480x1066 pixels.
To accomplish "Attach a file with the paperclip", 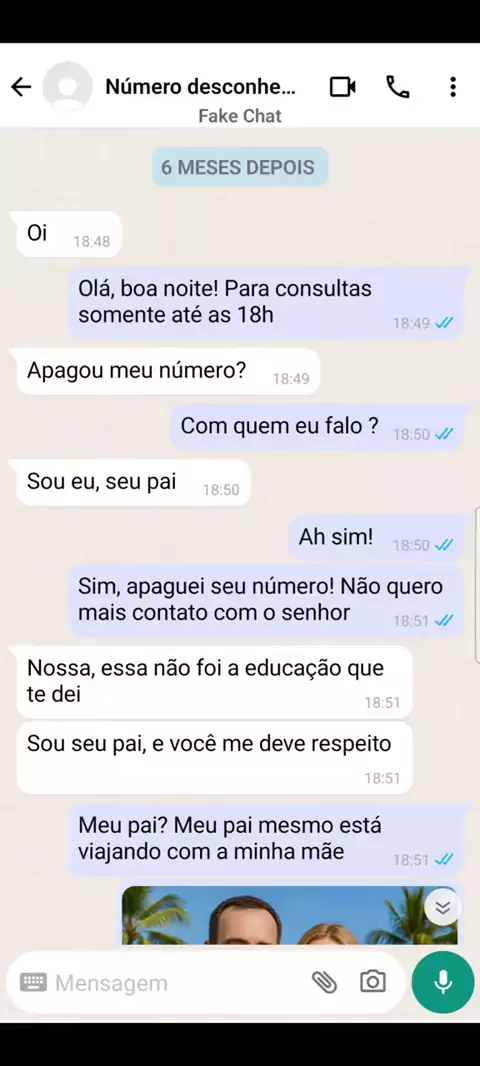I will (324, 982).
